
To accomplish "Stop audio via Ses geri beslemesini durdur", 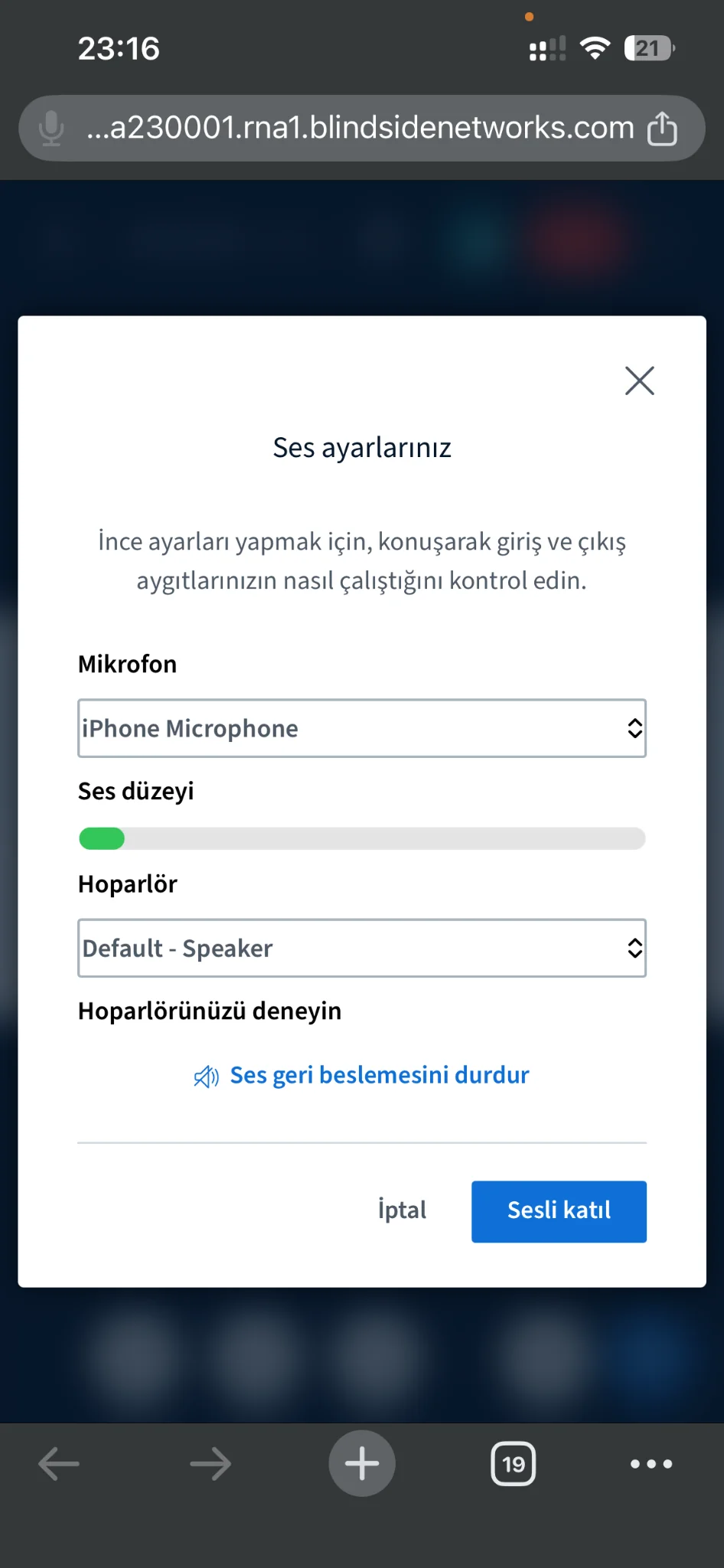I will (379, 1075).
